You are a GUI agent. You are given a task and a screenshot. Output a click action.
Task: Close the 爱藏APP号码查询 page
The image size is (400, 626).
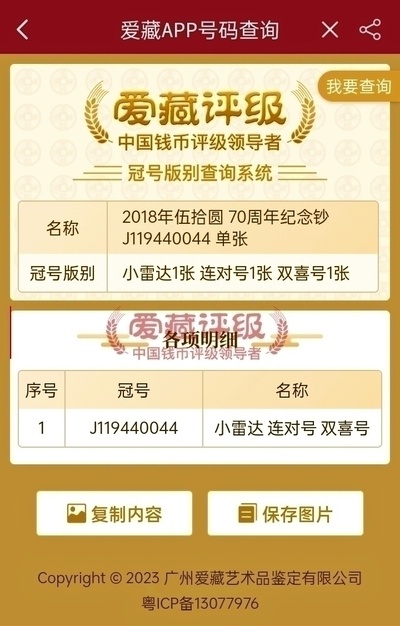click(x=330, y=30)
